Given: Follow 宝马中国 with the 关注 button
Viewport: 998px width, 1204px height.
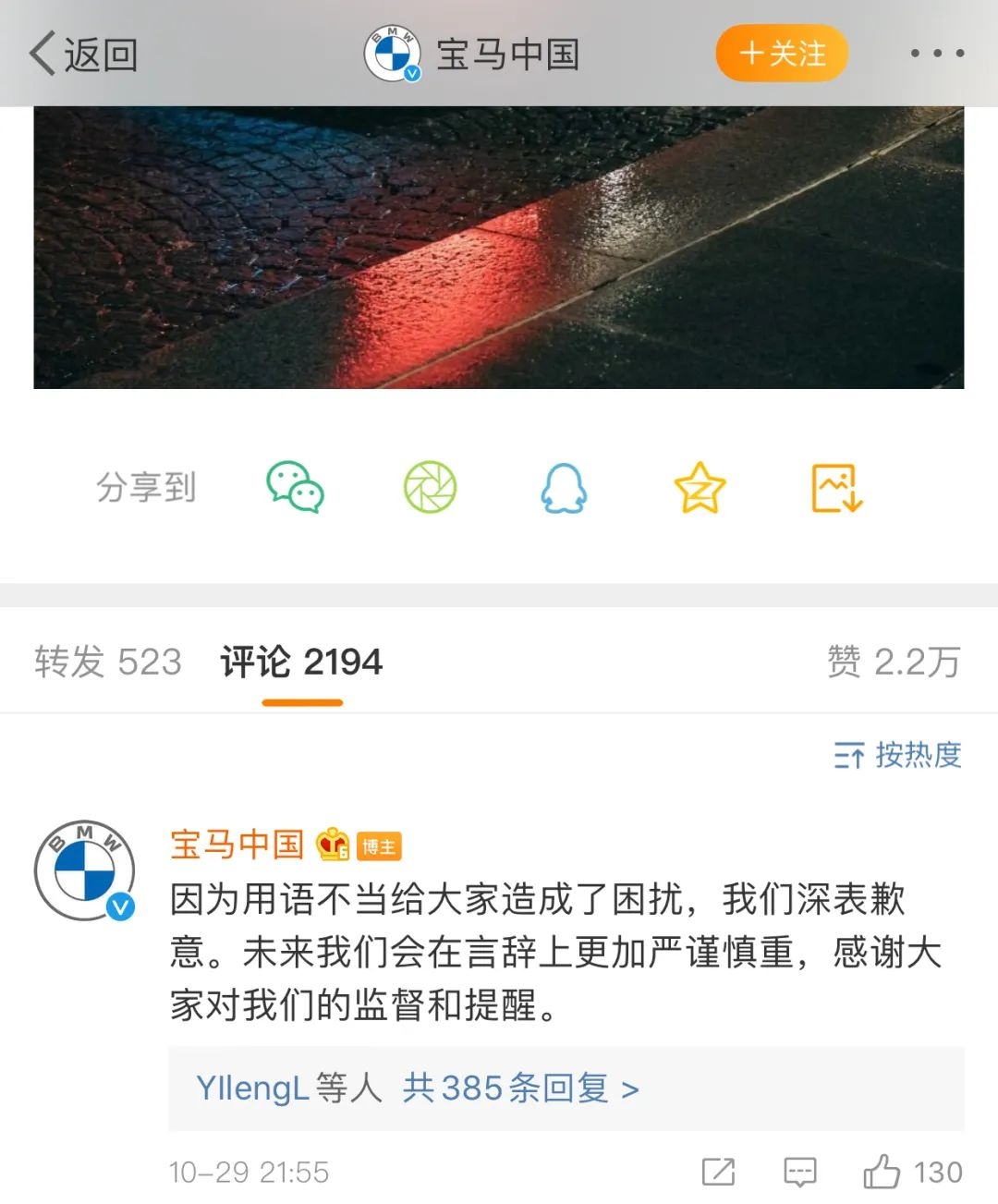Looking at the screenshot, I should (782, 54).
